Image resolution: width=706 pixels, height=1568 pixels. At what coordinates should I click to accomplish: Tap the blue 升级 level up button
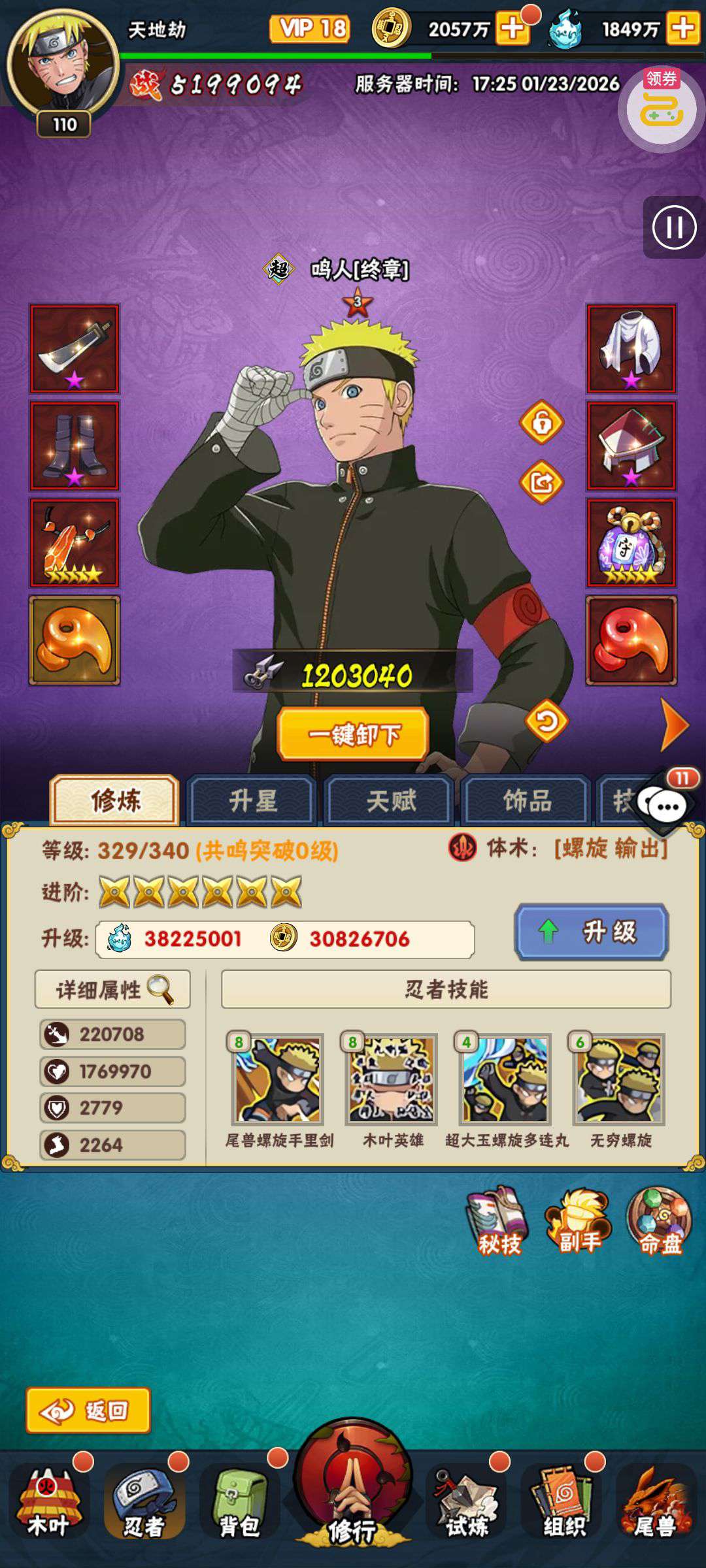click(592, 932)
